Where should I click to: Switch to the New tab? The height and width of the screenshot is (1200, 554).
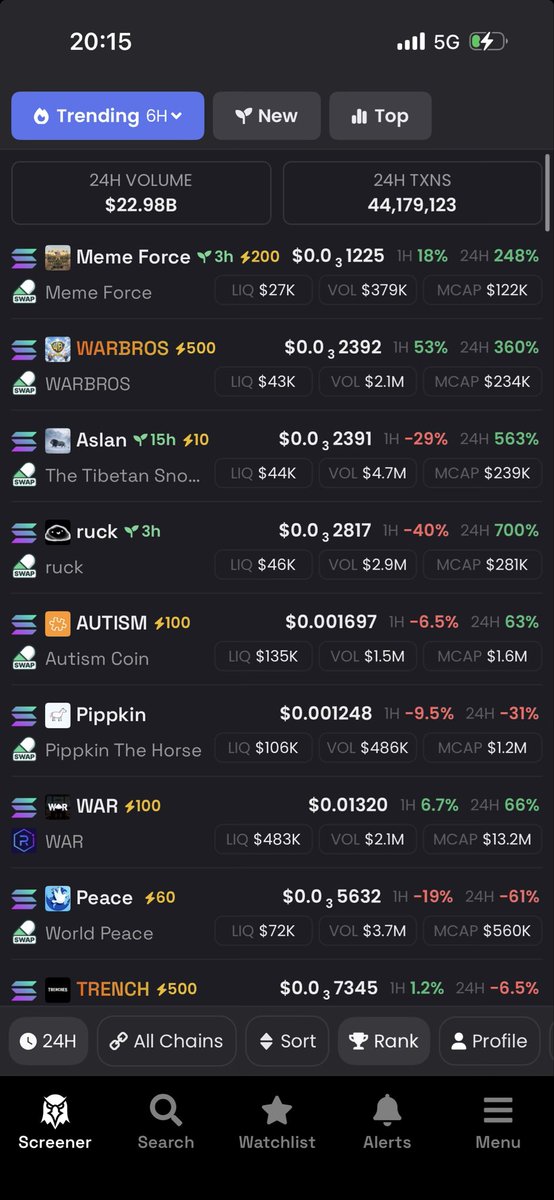[267, 116]
